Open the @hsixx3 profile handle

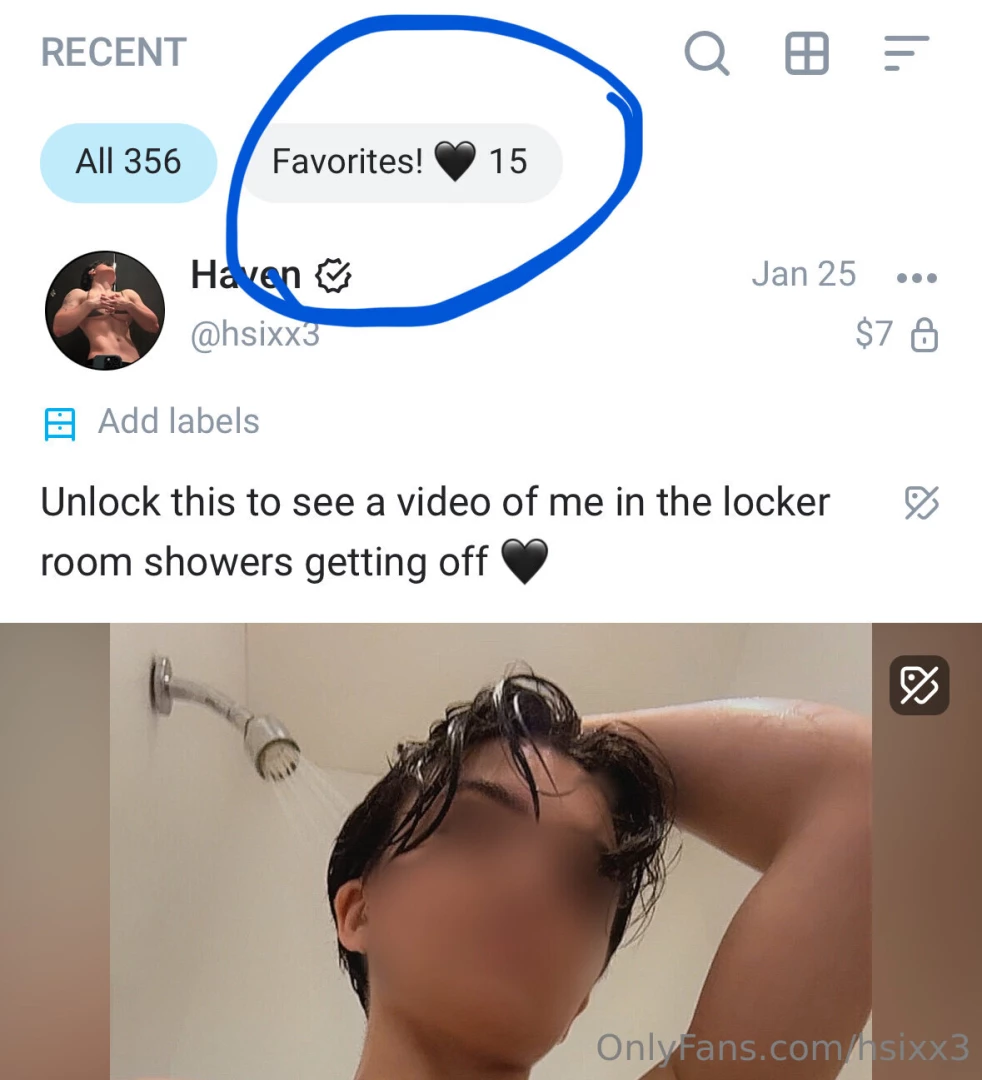click(255, 334)
